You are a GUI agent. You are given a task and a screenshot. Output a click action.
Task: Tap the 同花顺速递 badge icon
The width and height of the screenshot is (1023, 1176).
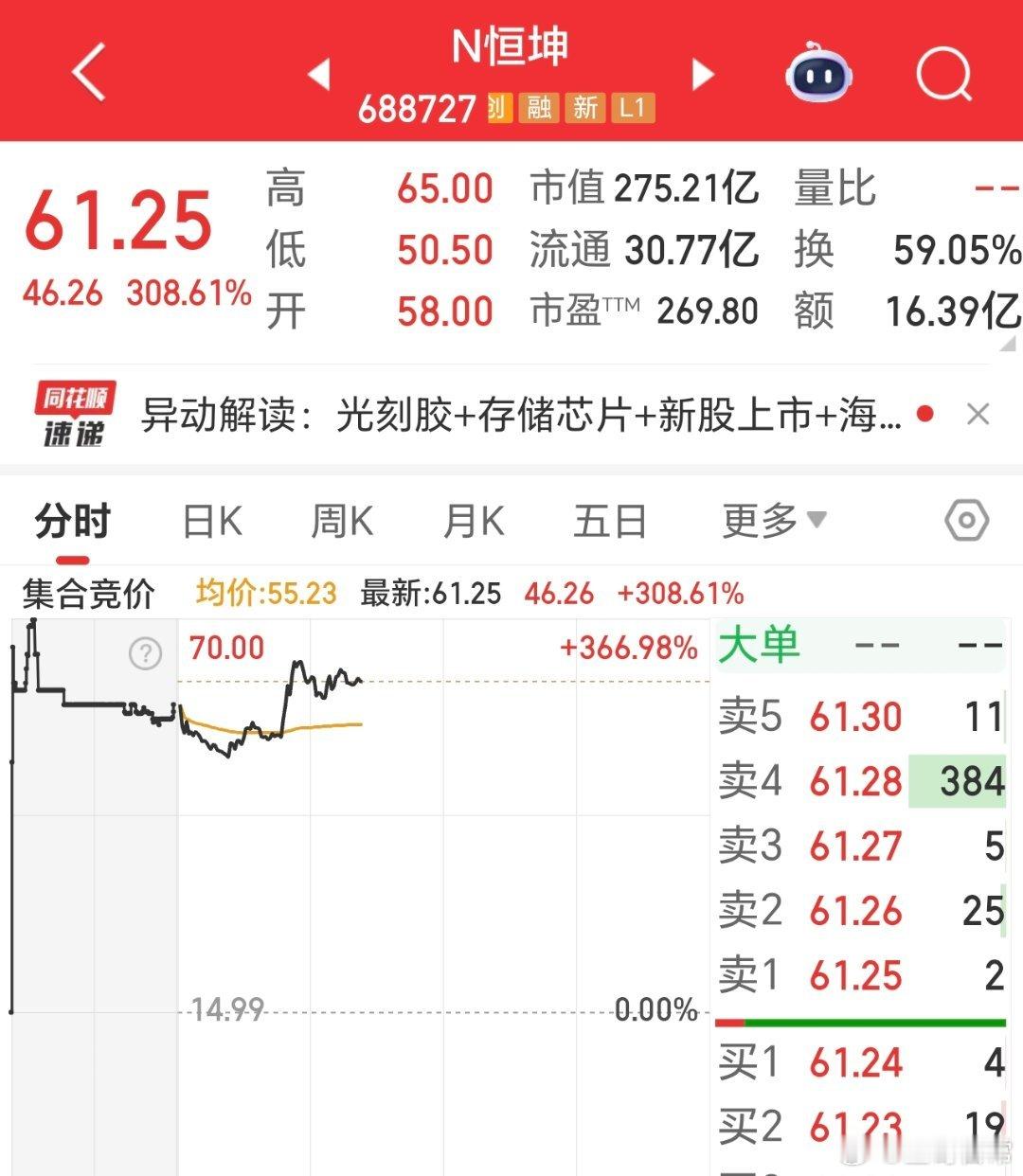76,413
